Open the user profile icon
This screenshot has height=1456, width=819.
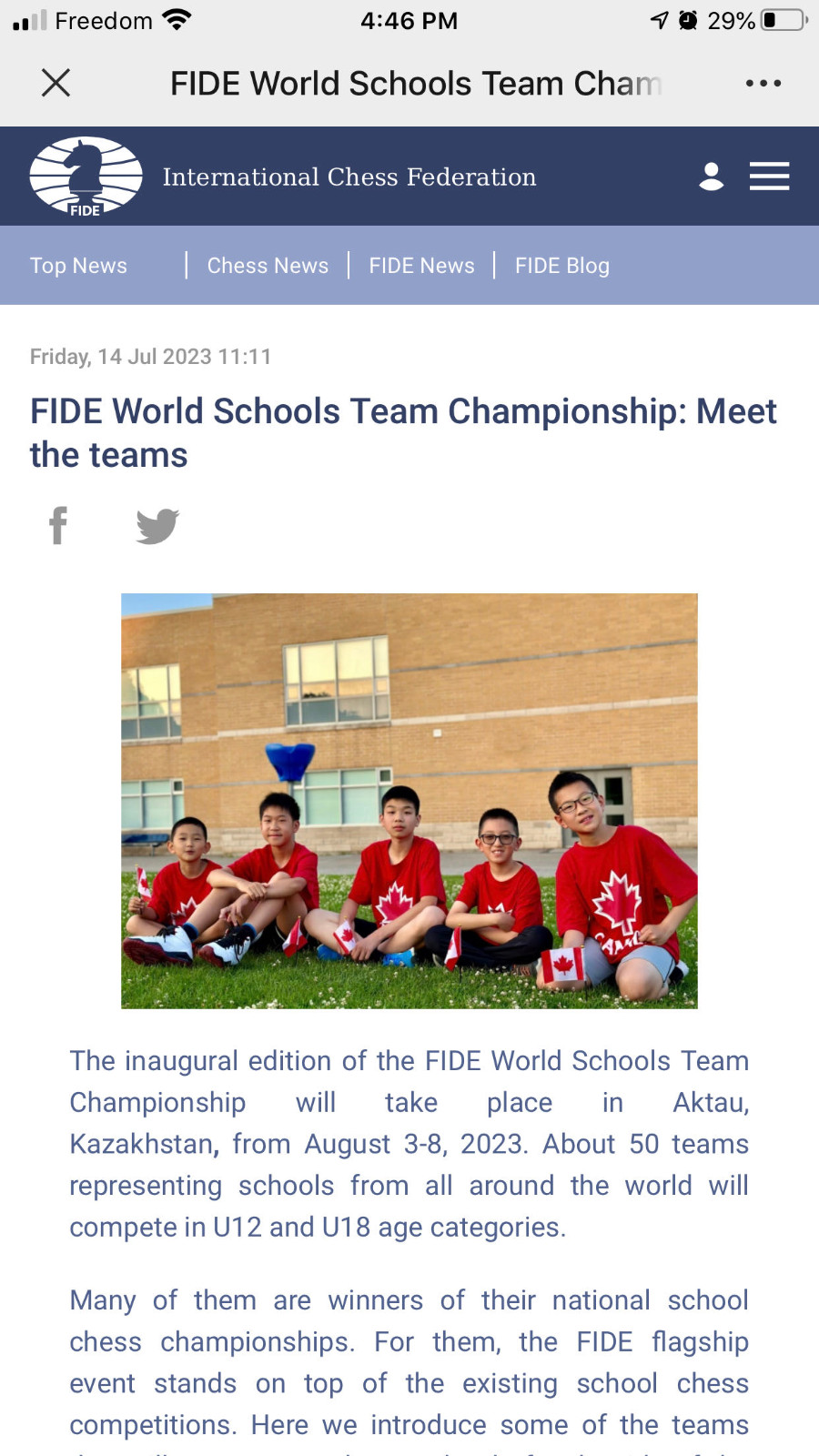(711, 177)
